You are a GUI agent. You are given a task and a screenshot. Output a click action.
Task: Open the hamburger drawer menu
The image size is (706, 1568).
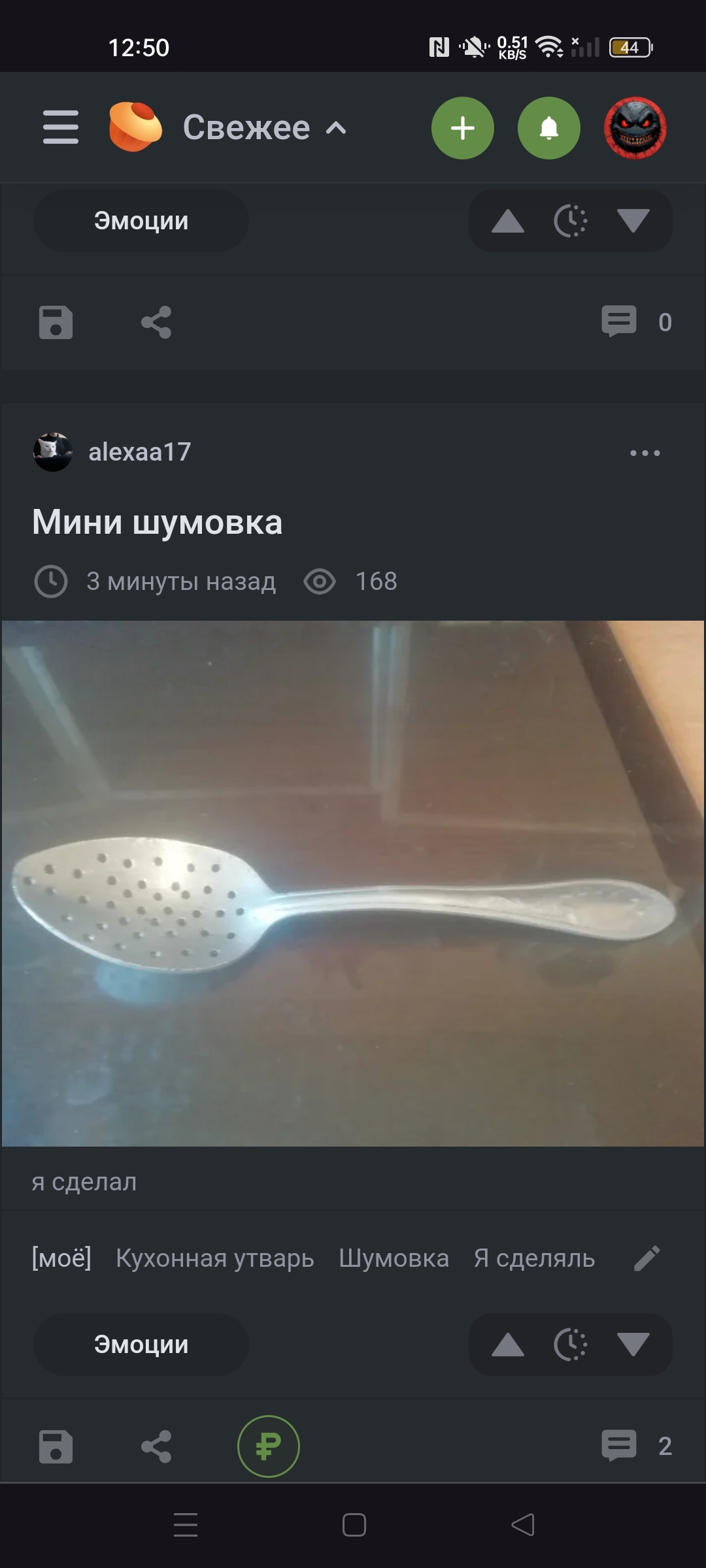point(61,127)
